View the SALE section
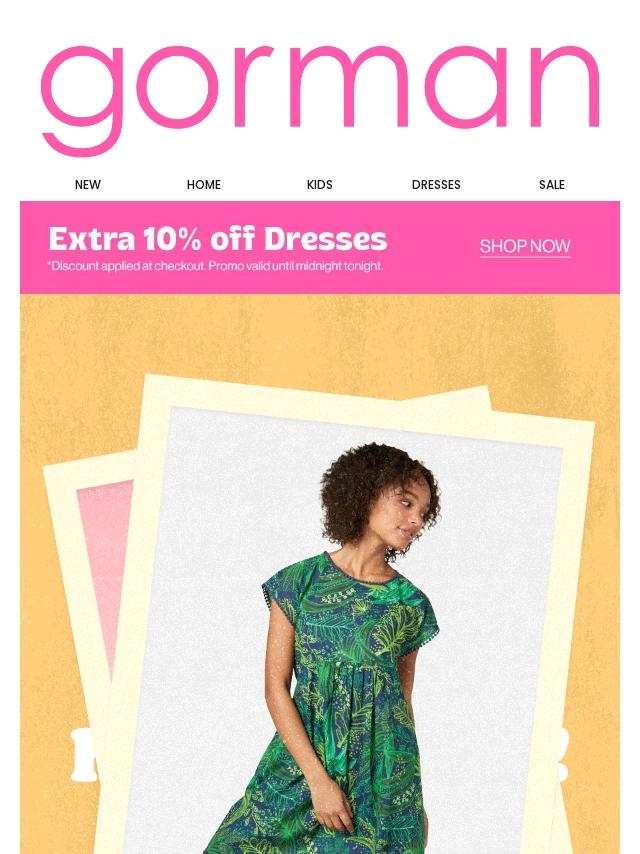This screenshot has height=854, width=640. click(552, 185)
